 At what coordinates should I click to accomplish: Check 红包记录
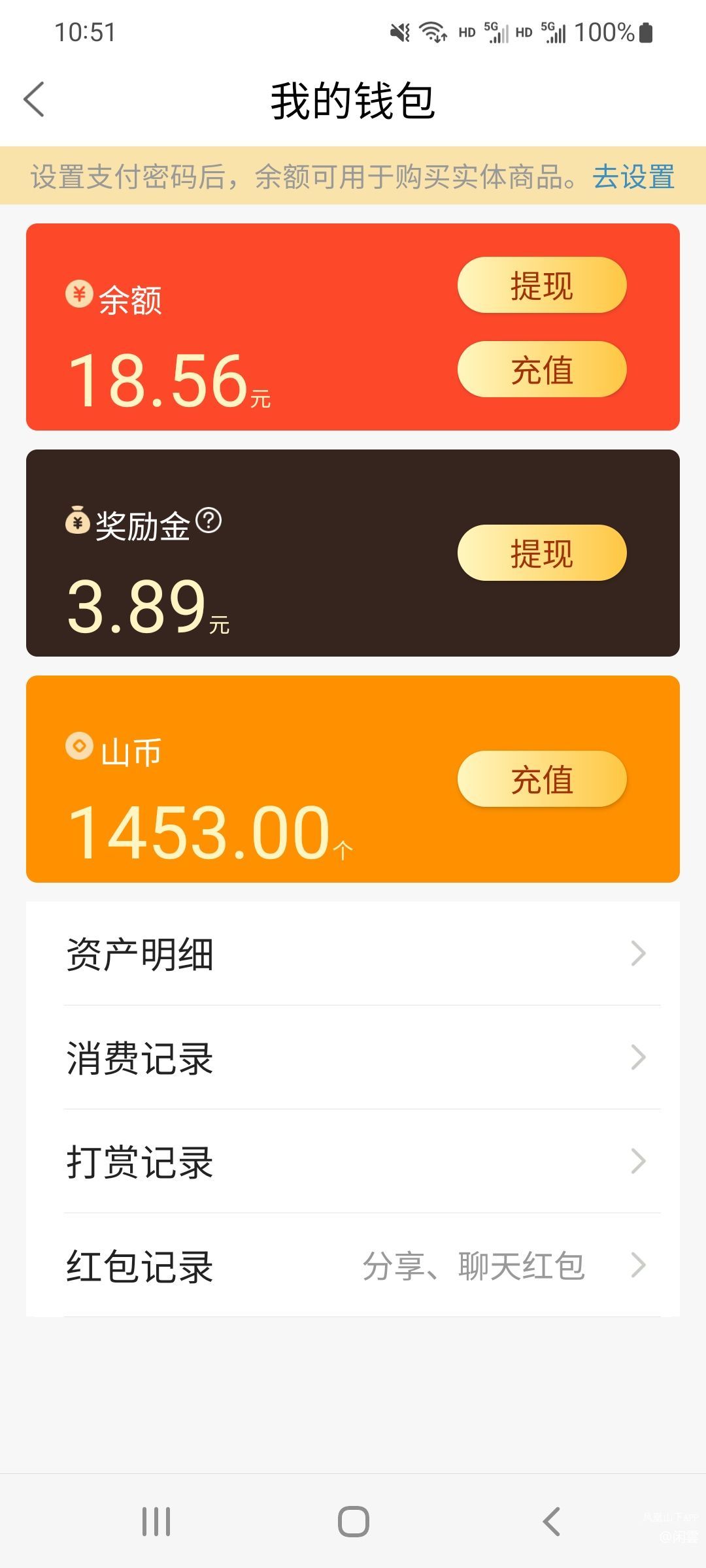tap(353, 1266)
